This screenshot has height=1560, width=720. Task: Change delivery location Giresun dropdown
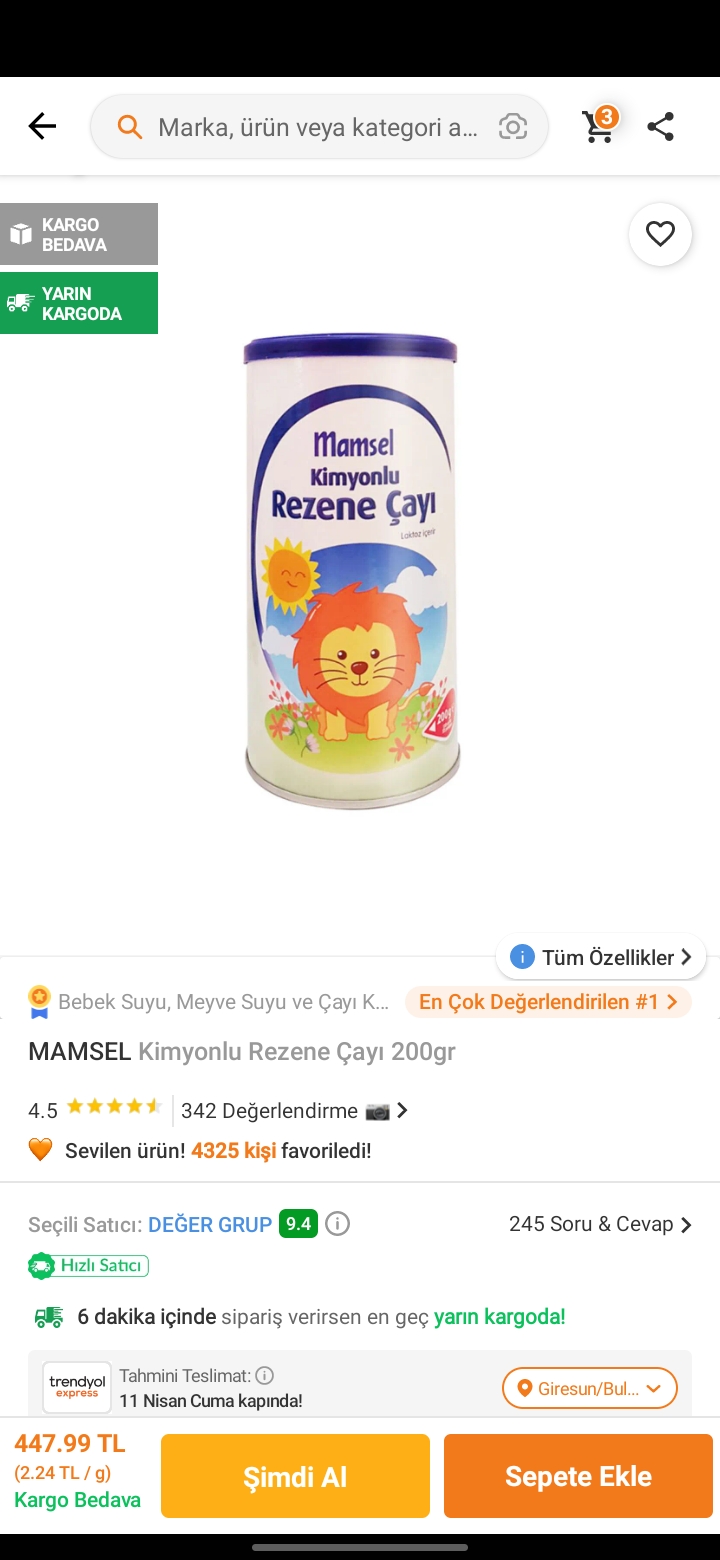589,1388
